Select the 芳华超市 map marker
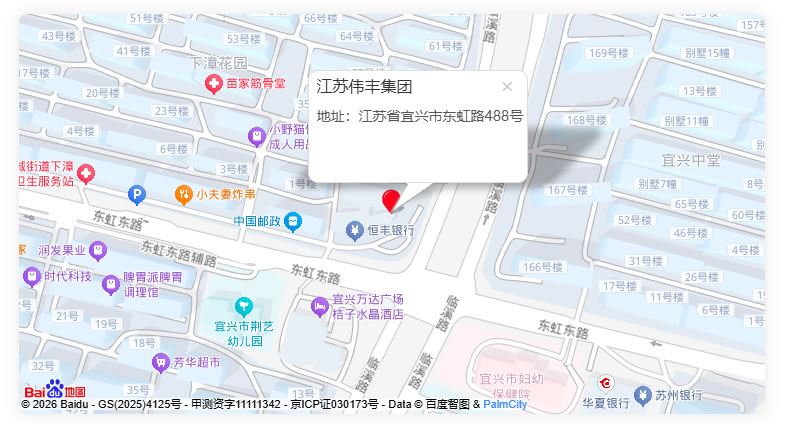The height and width of the screenshot is (424, 785). click(x=160, y=361)
